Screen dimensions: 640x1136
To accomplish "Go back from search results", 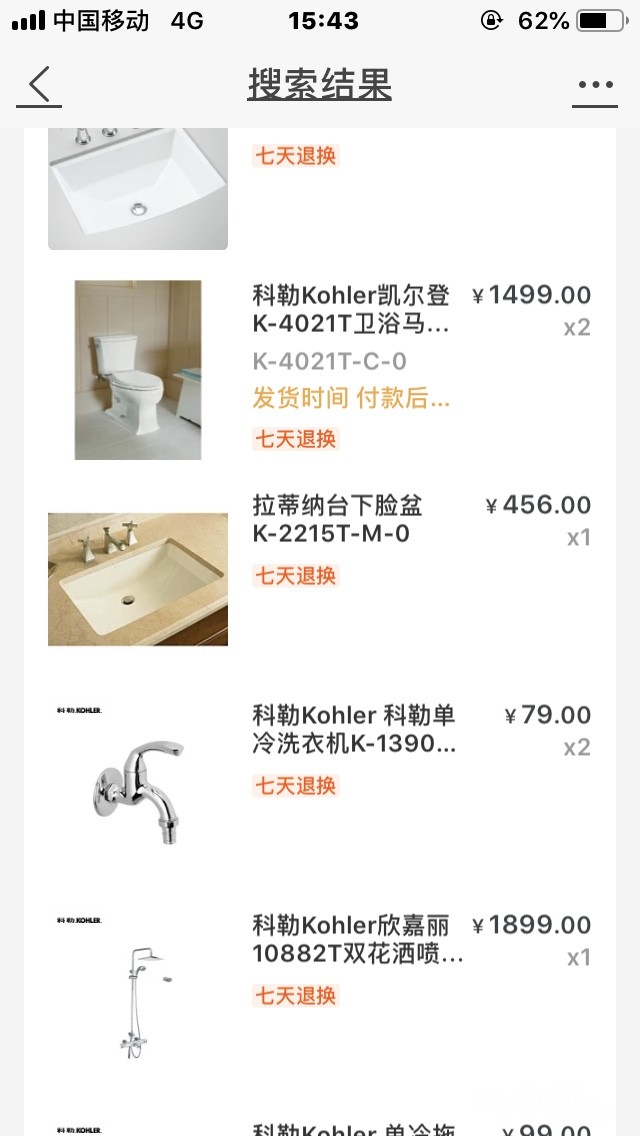I will pos(39,85).
